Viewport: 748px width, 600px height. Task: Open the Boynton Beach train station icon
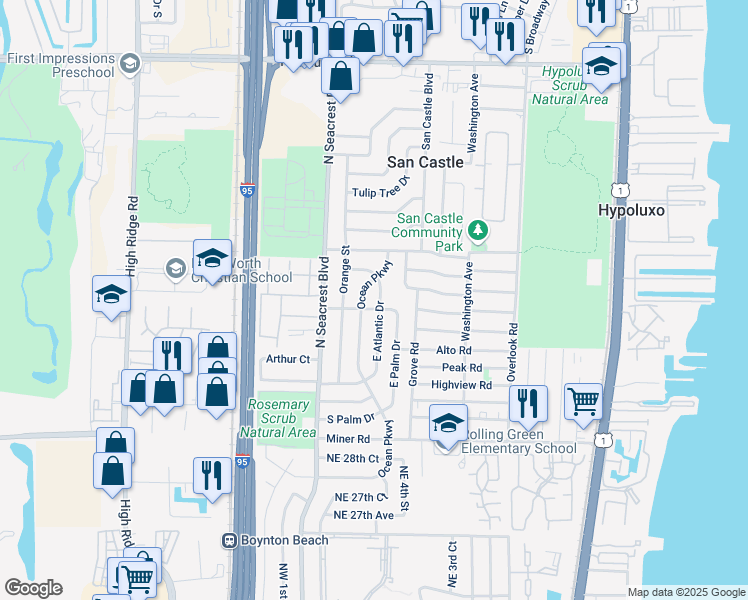(230, 540)
